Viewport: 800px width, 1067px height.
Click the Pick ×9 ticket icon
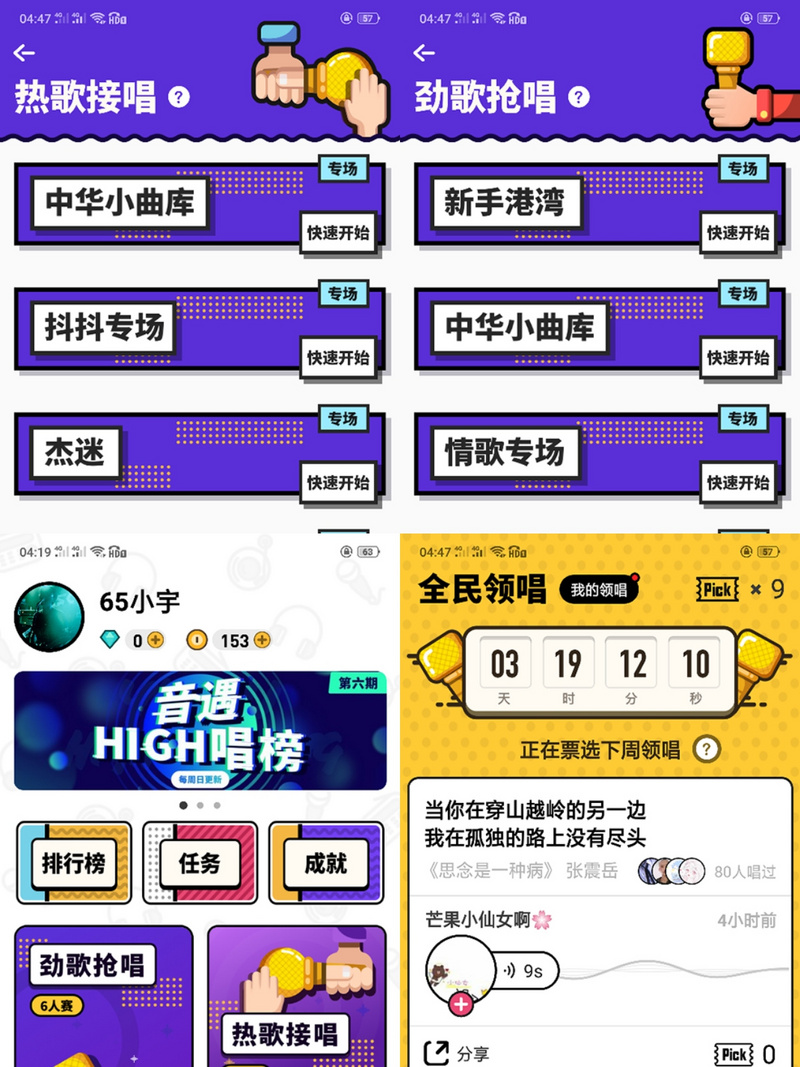tap(716, 590)
